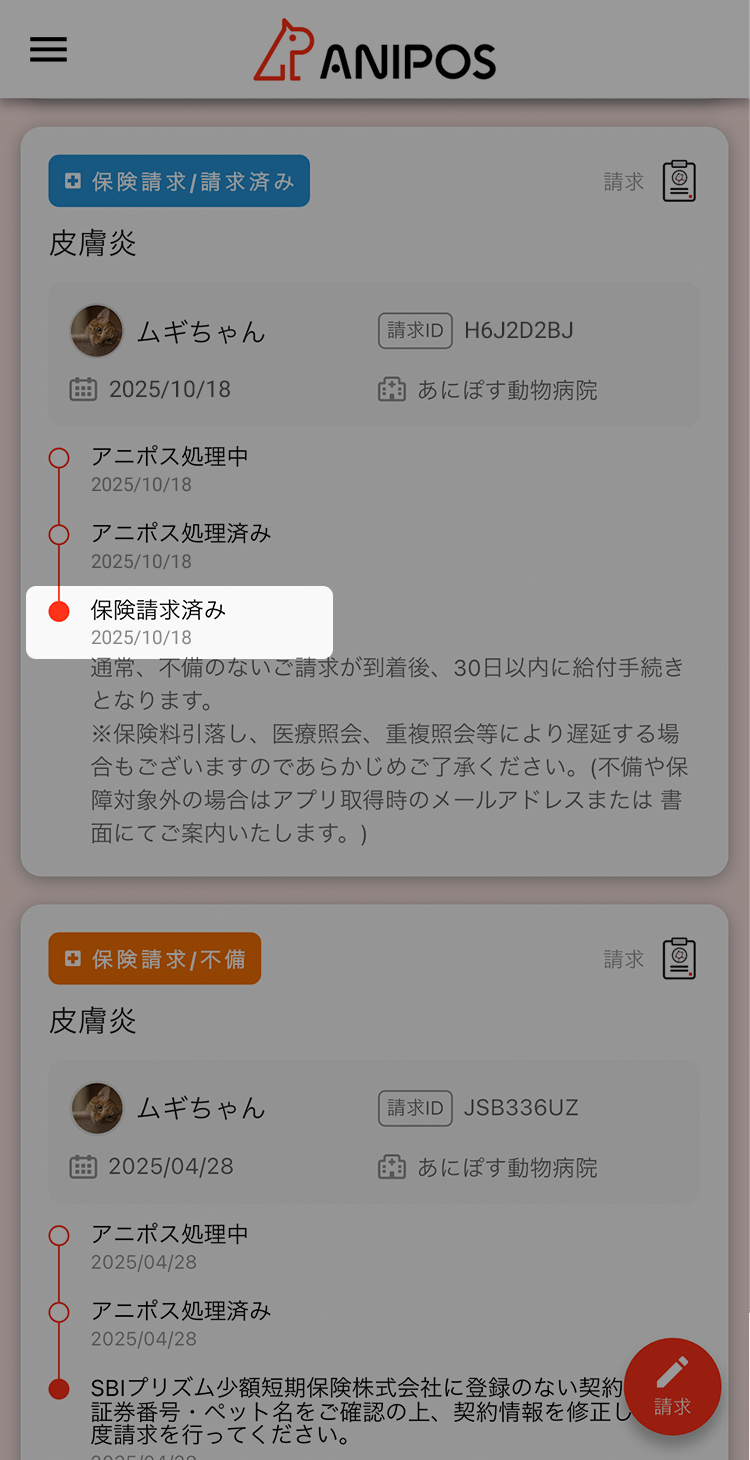Open the 請求 clipboard icon for claim JSB336UZ
This screenshot has width=750, height=1460.
pyautogui.click(x=679, y=959)
